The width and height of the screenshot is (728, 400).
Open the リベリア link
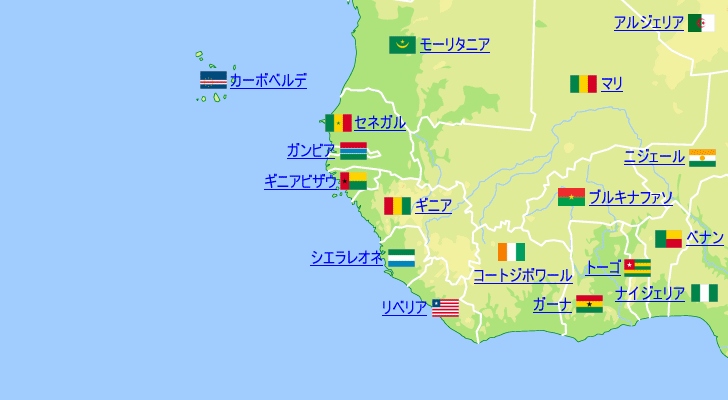click(x=404, y=307)
